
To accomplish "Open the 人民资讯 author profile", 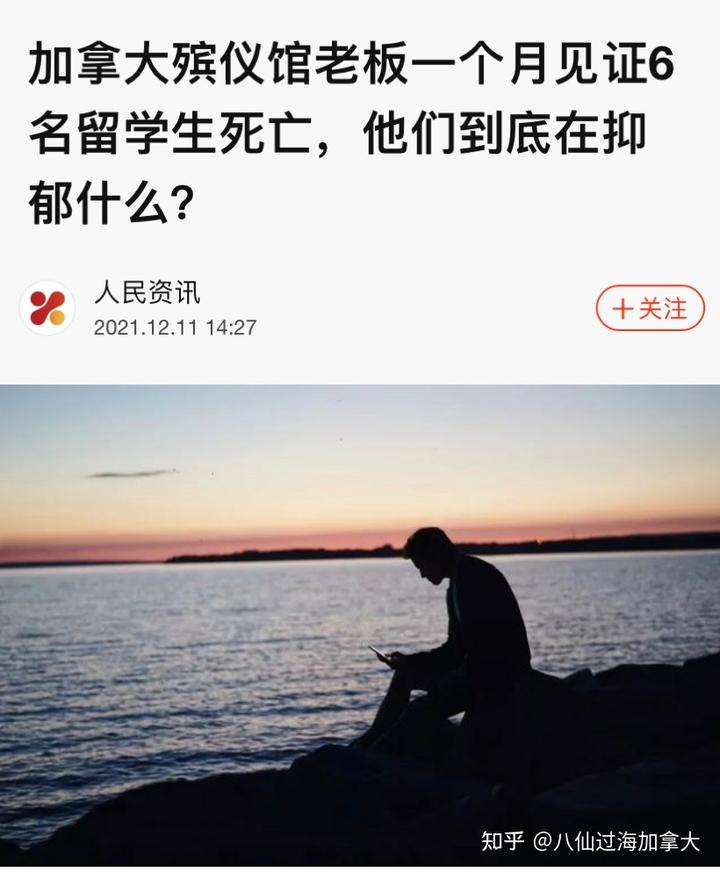I will pos(146,293).
